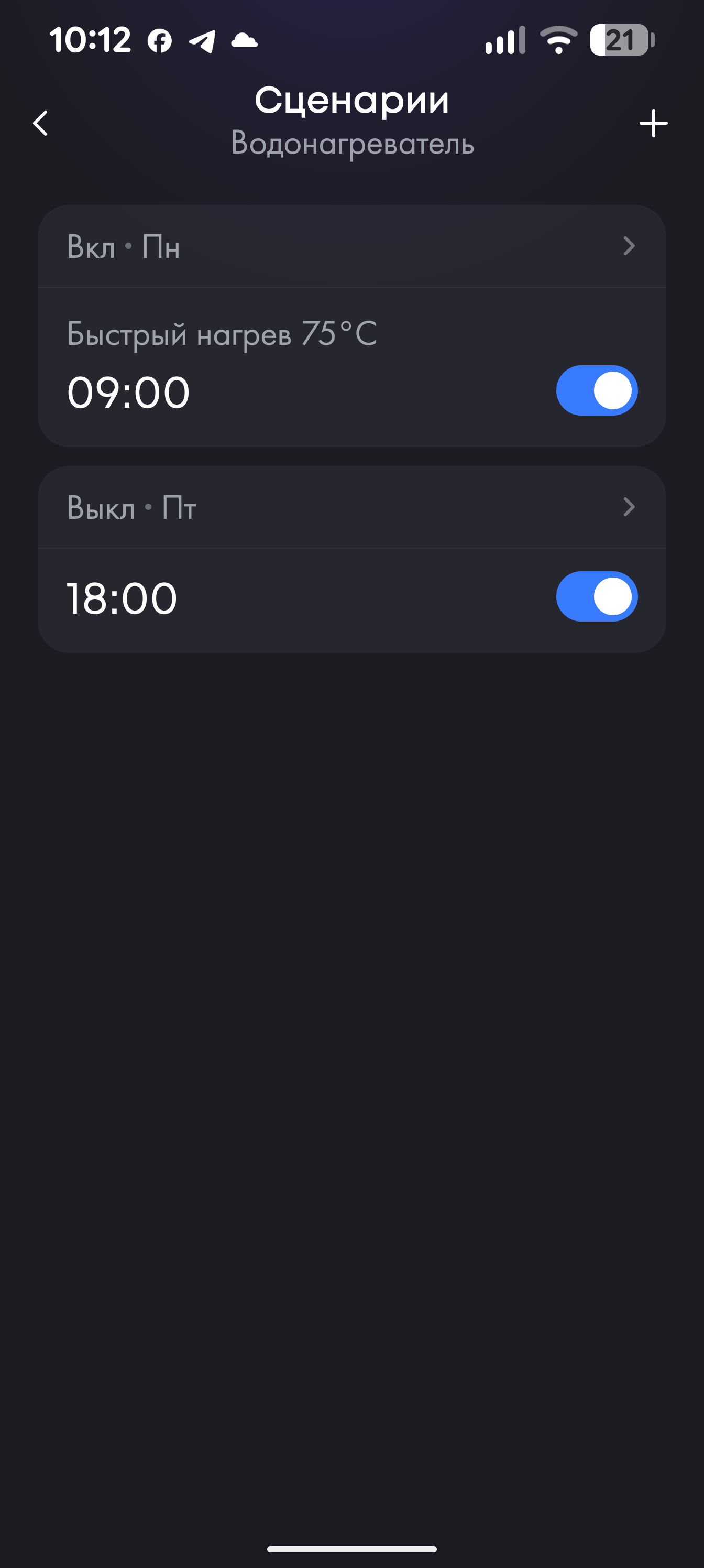Disable the 09:00 scenario switch
The width and height of the screenshot is (704, 1568).
596,391
